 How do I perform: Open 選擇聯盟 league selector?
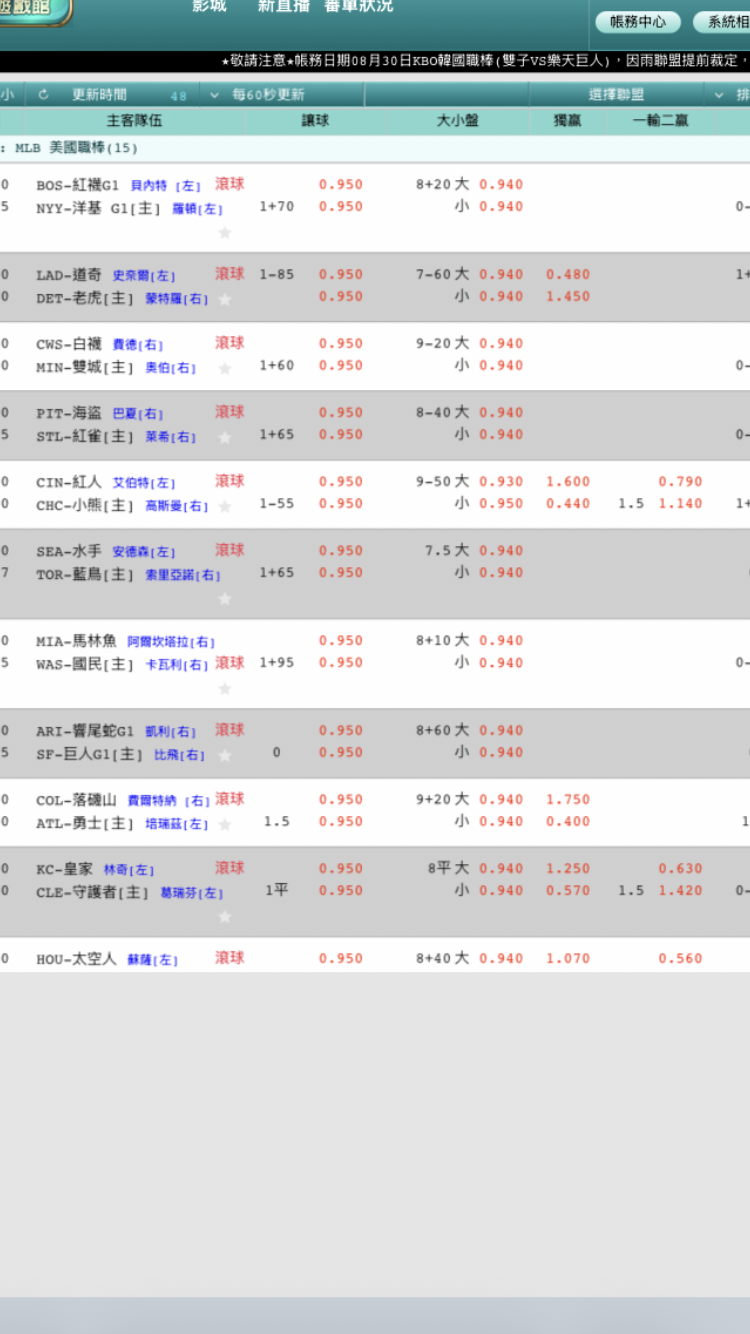click(616, 95)
